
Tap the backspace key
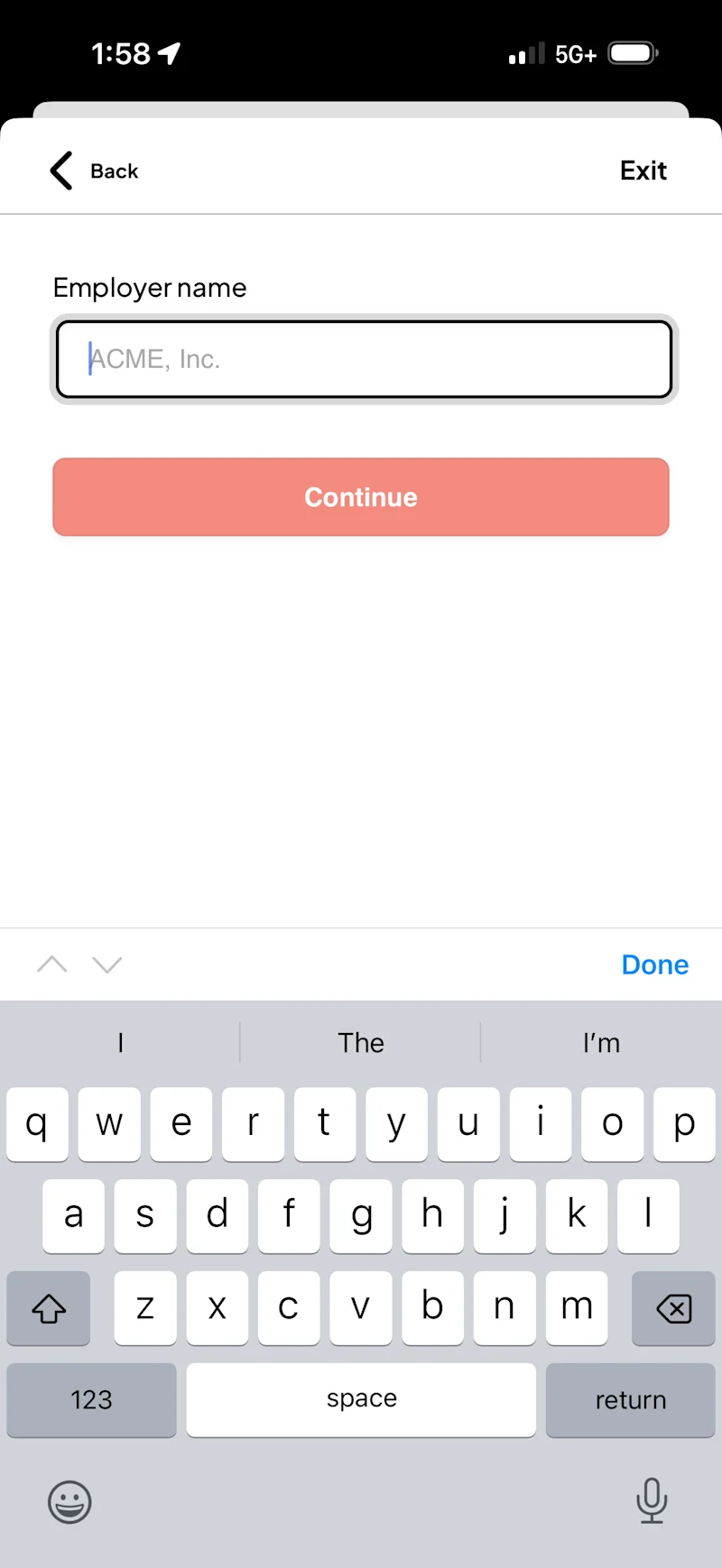(x=673, y=1308)
